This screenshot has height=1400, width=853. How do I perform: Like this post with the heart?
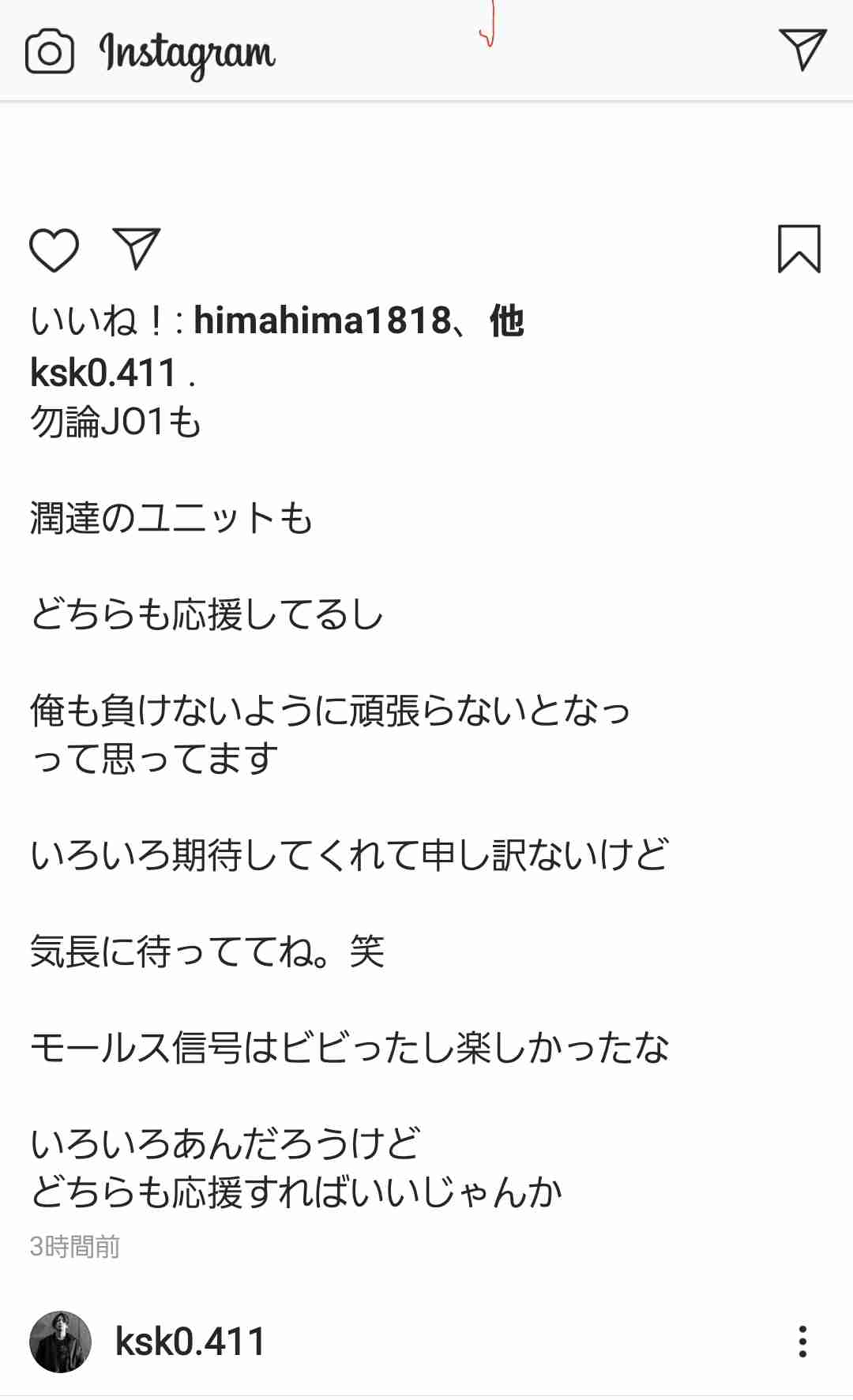[x=54, y=250]
